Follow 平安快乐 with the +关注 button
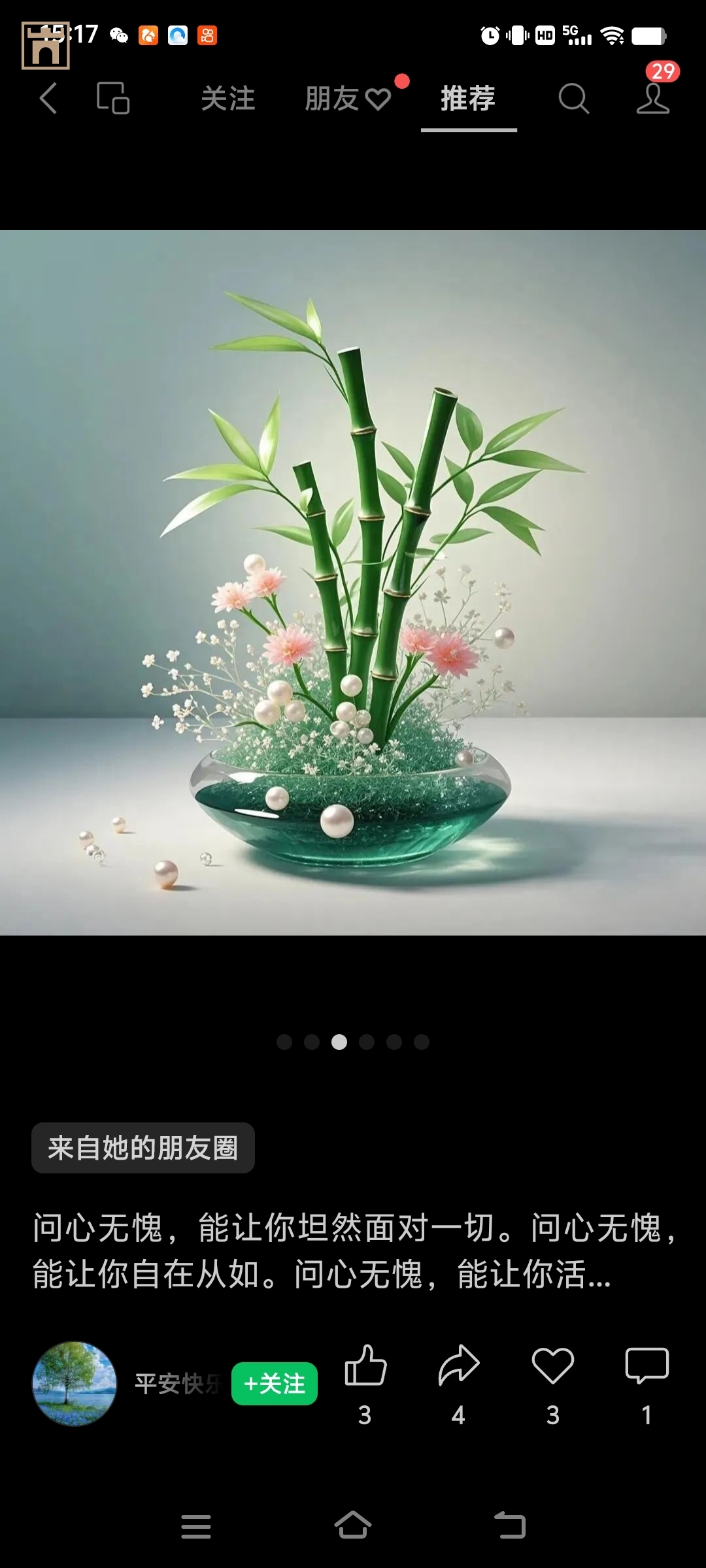Screen dimensions: 706x1568 click(275, 1384)
